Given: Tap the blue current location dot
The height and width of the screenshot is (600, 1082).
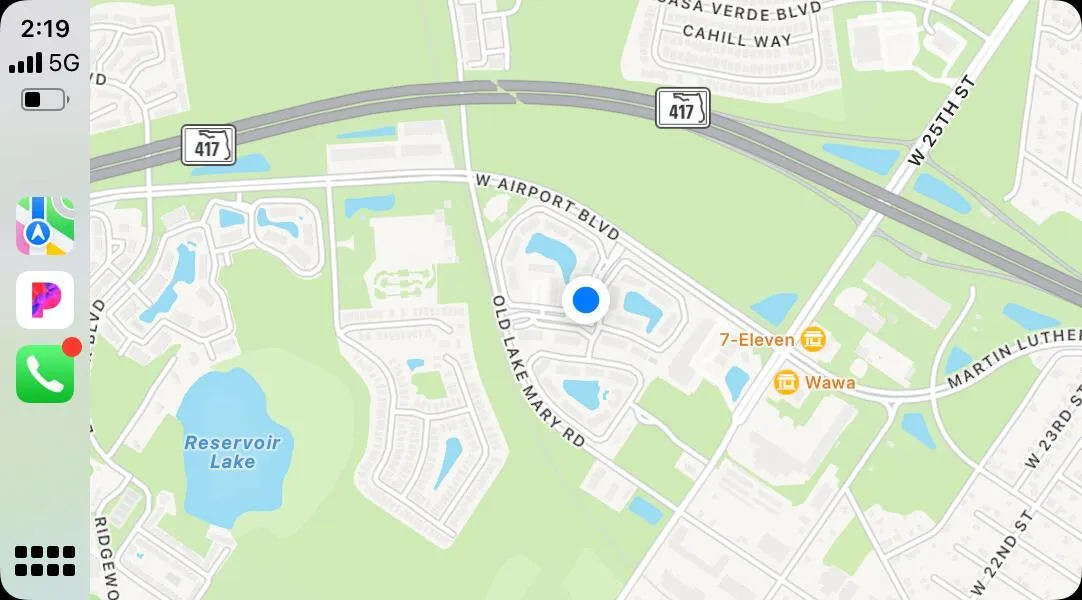Looking at the screenshot, I should tap(586, 300).
